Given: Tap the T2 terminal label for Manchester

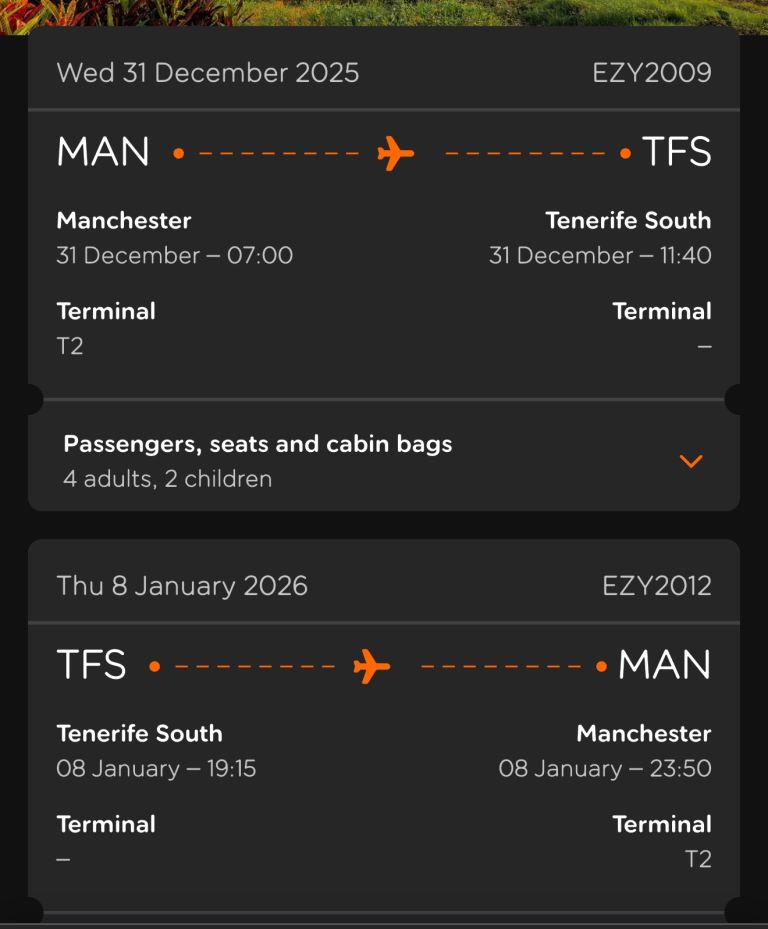Looking at the screenshot, I should (x=69, y=345).
